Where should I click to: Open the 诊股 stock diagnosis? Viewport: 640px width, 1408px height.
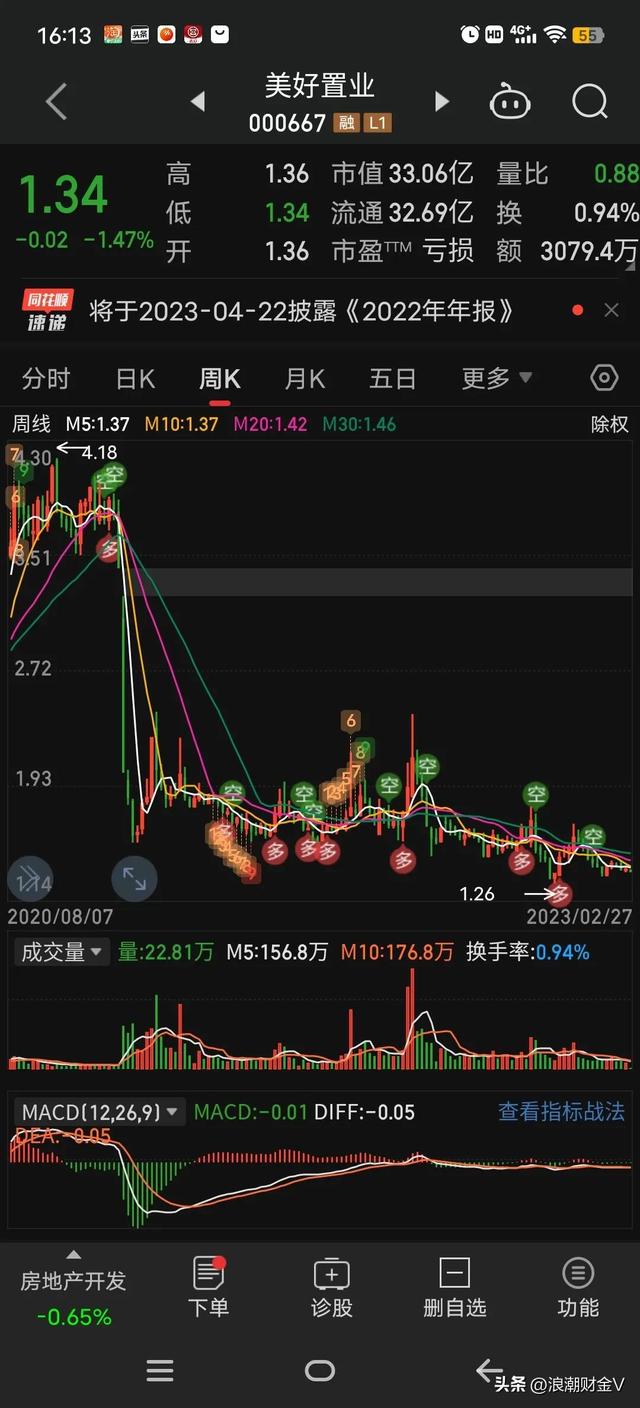331,1288
